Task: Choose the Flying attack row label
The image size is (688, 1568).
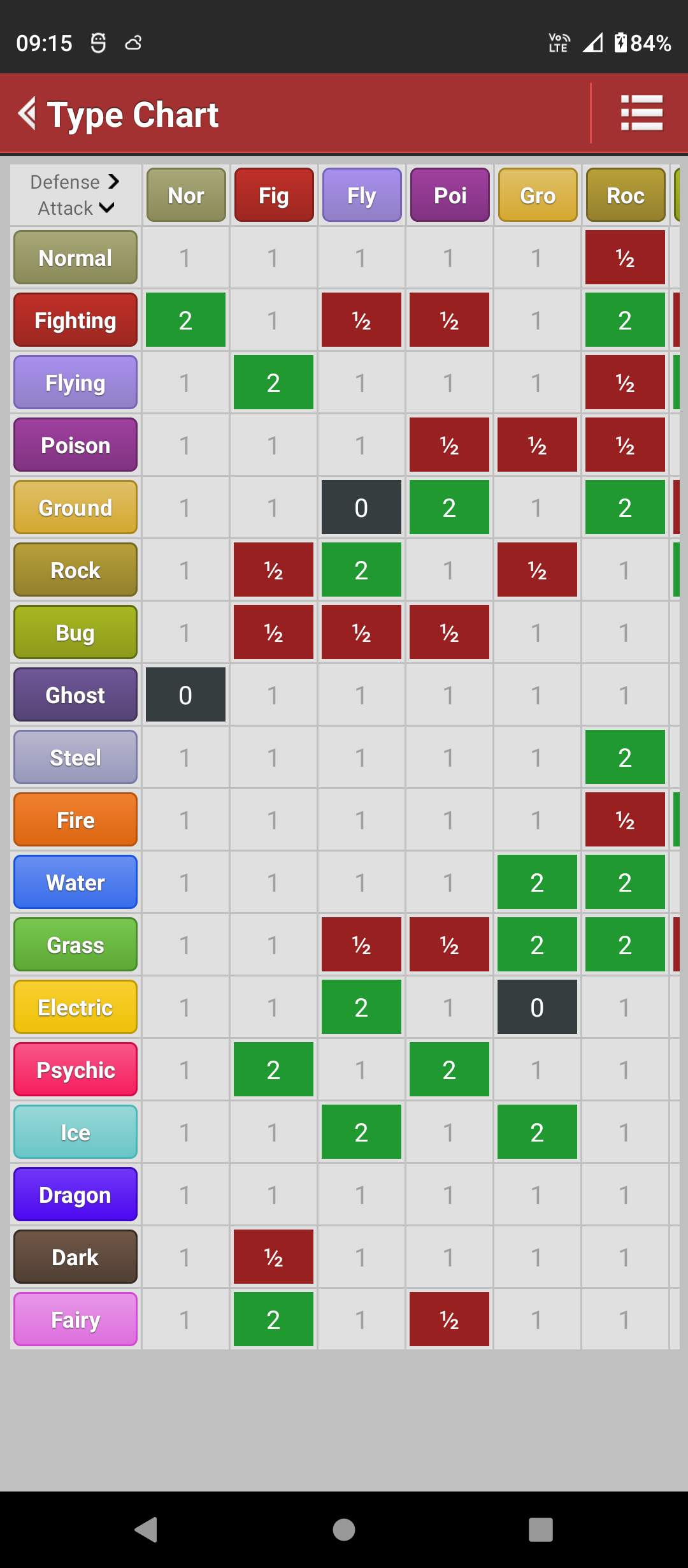Action: [x=75, y=382]
